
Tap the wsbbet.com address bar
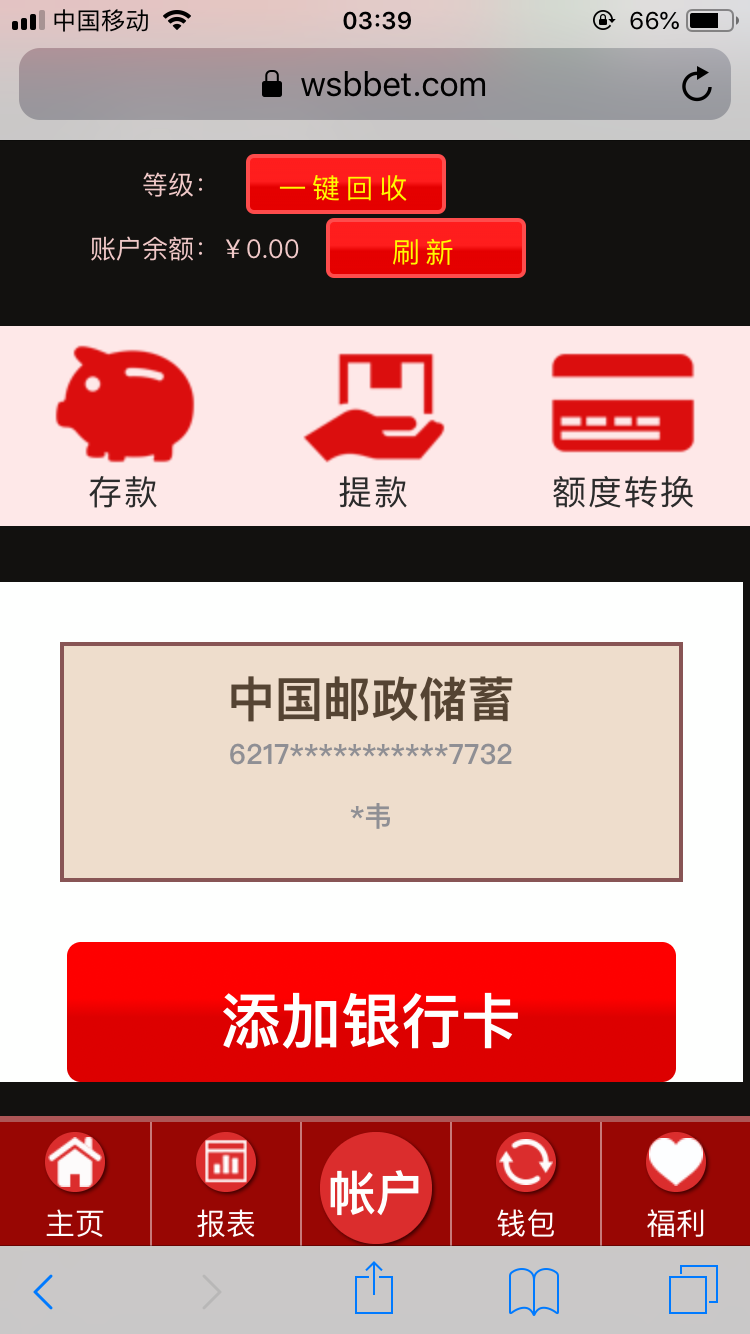[374, 85]
